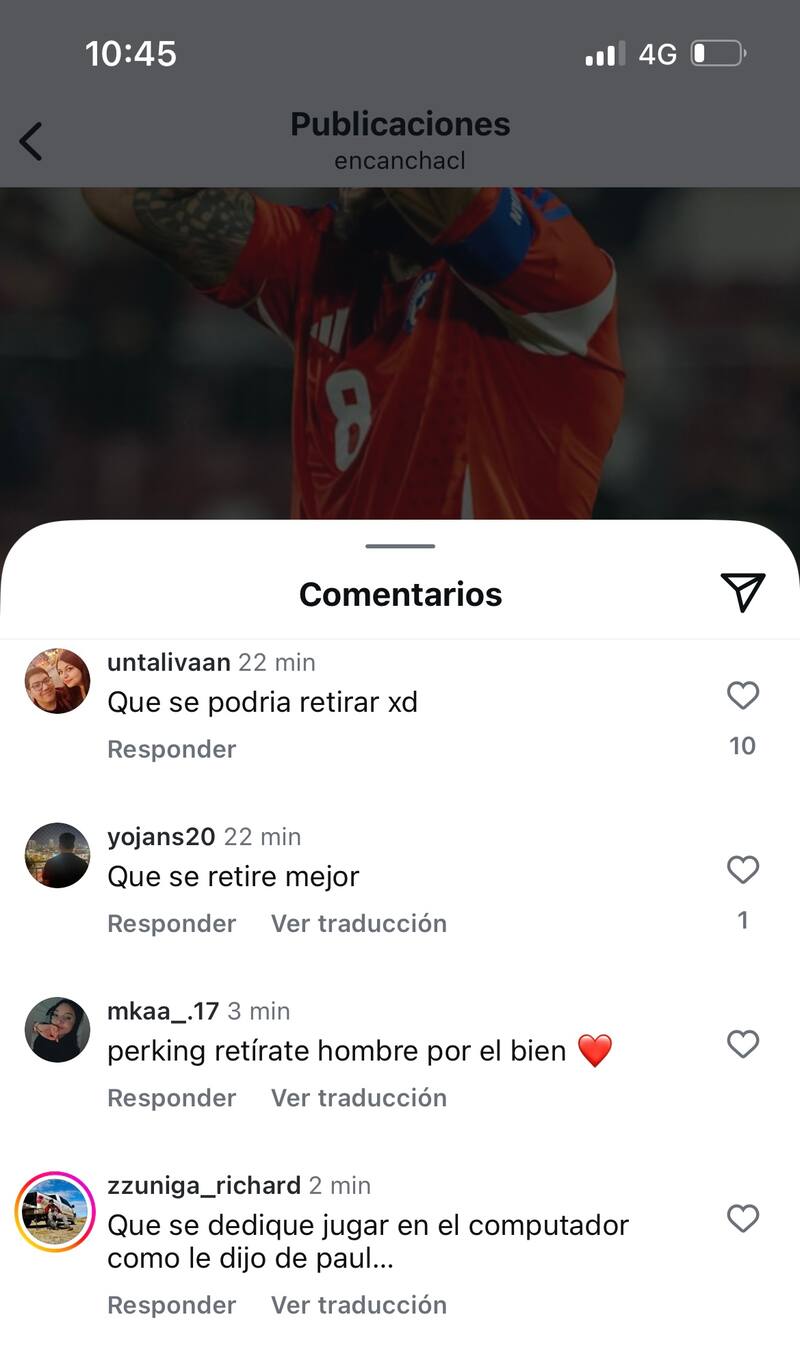Tap the comments sheet drag handle
Image resolution: width=800 pixels, height=1358 pixels.
tap(400, 546)
